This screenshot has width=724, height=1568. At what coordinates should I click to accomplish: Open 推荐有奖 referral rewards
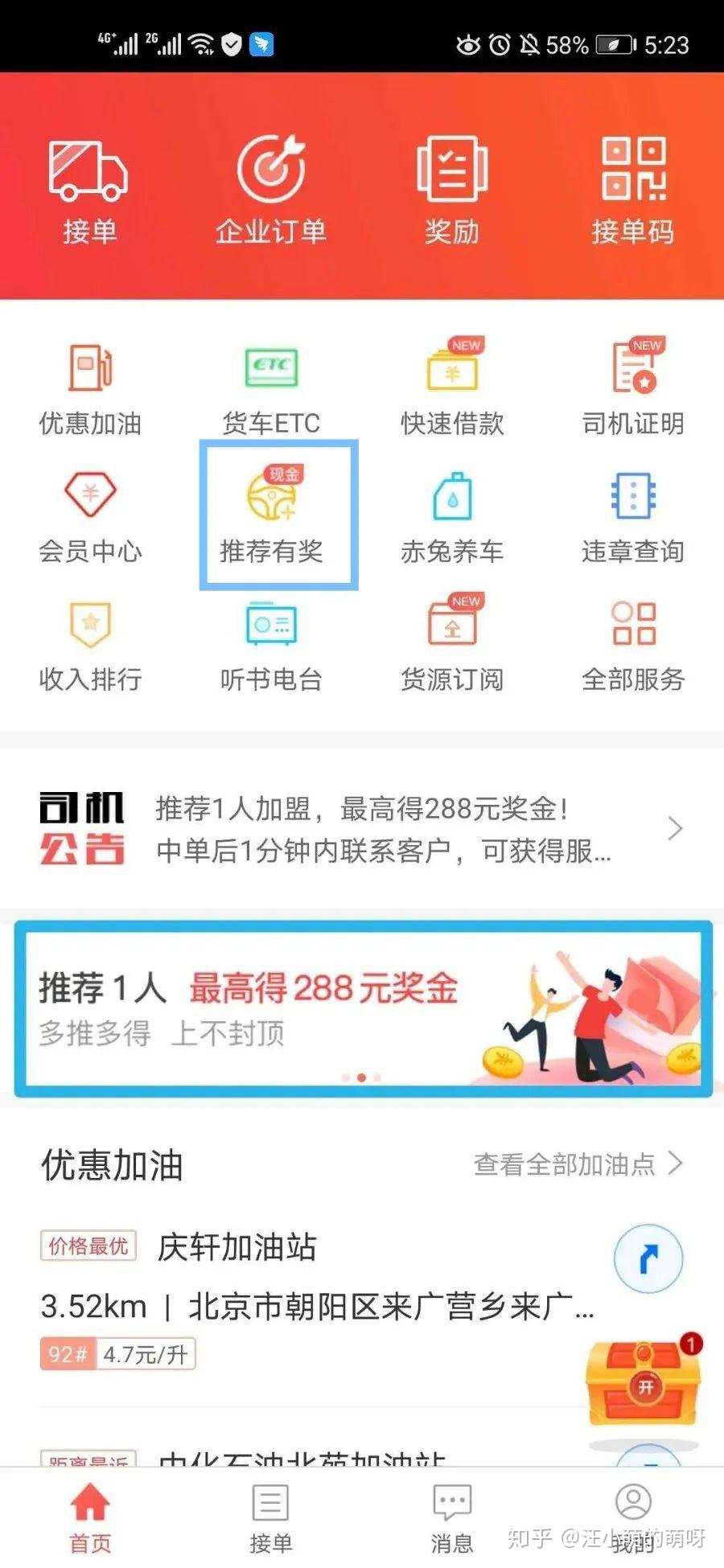point(272,516)
